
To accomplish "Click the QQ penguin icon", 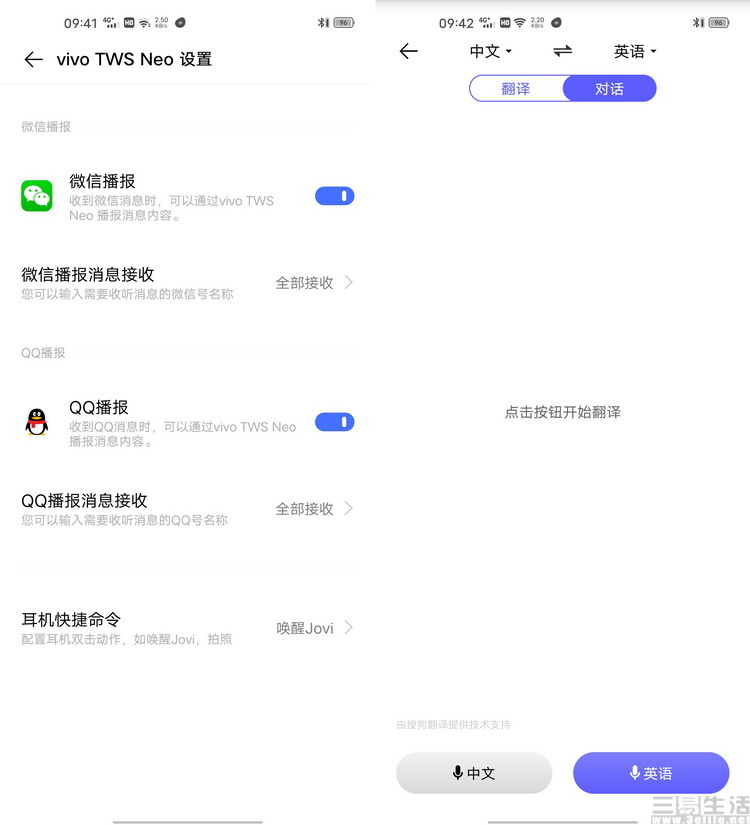I will coord(37,422).
